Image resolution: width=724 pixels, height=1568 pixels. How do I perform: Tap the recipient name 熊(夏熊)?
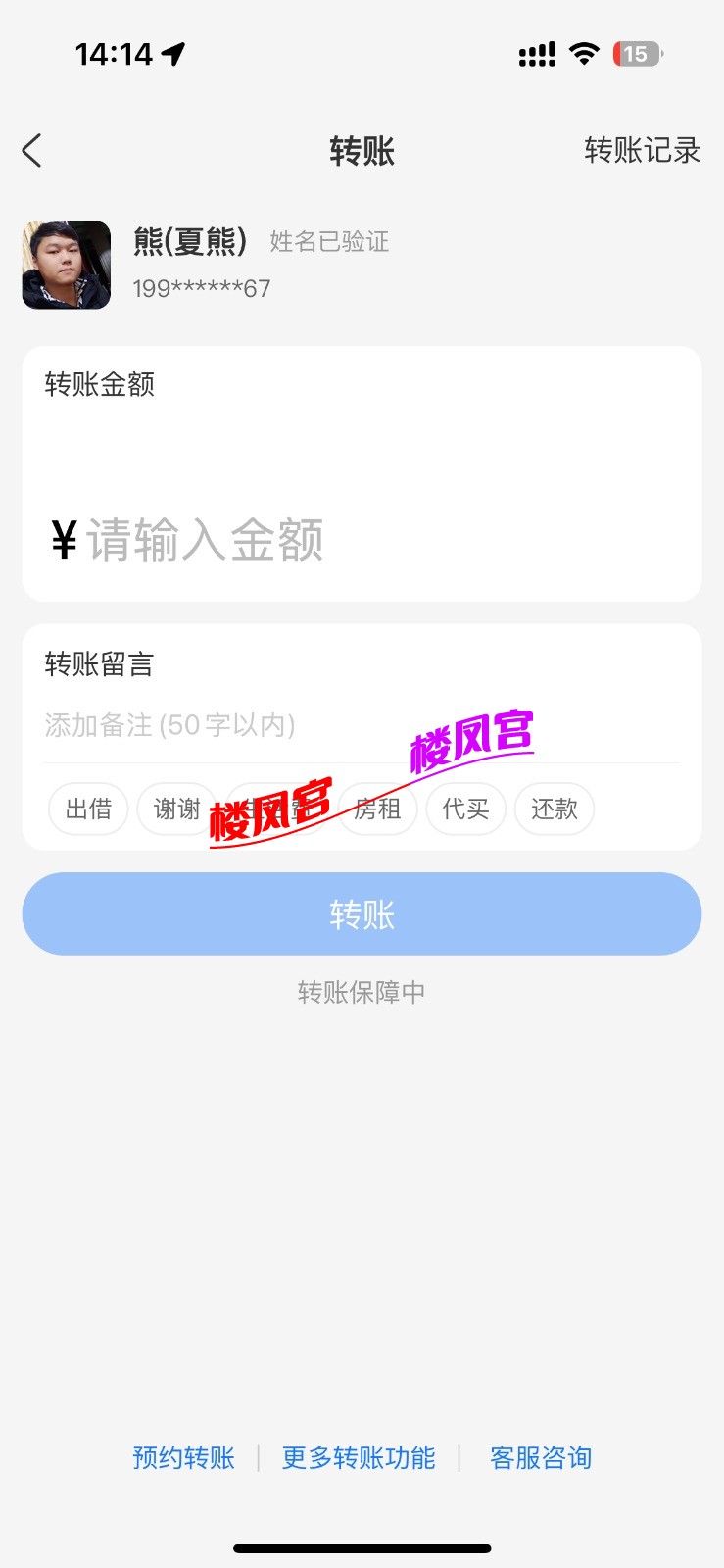tap(192, 241)
